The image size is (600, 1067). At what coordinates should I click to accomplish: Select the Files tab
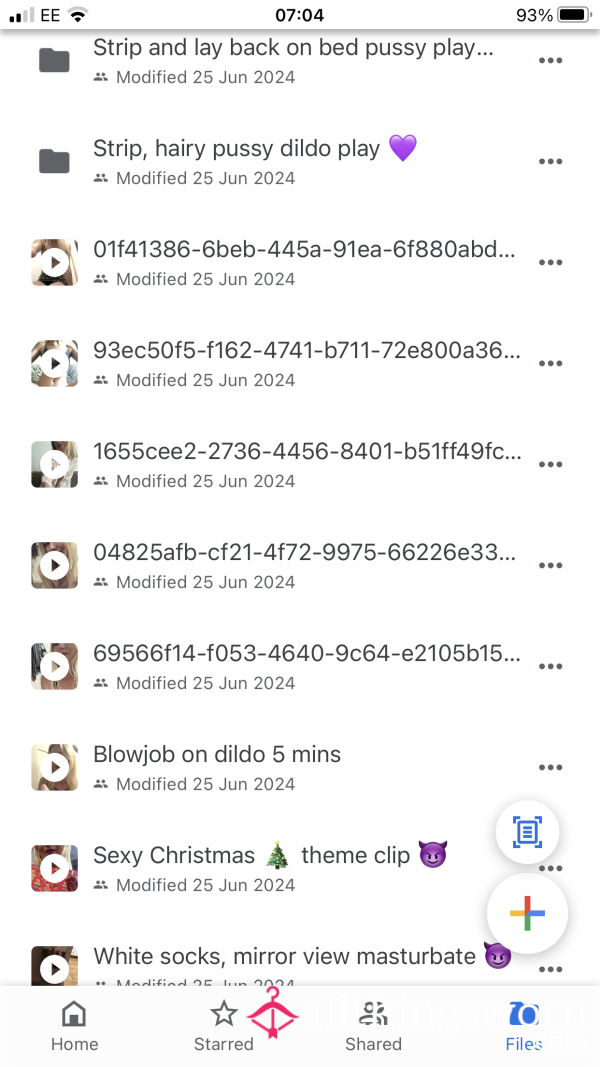(x=523, y=1027)
